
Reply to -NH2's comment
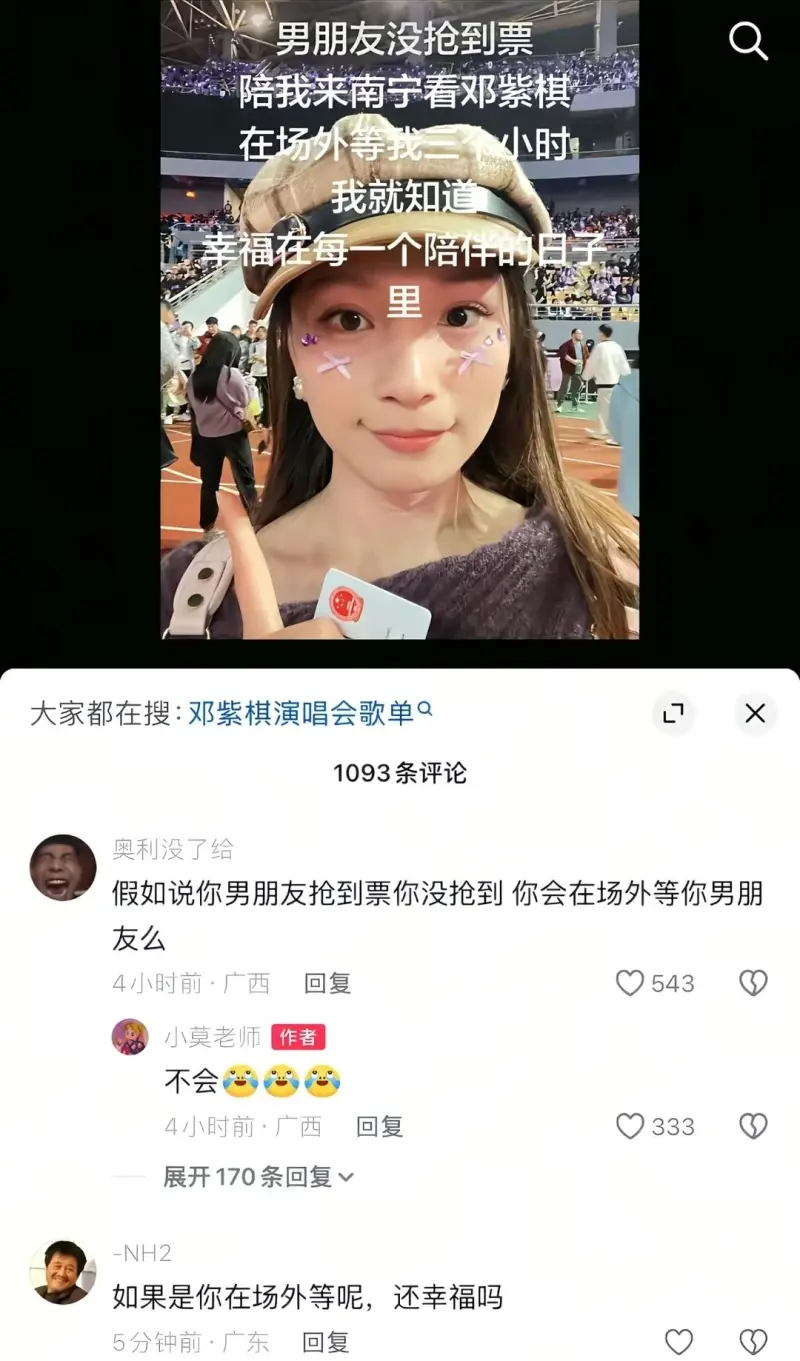coord(326,1342)
